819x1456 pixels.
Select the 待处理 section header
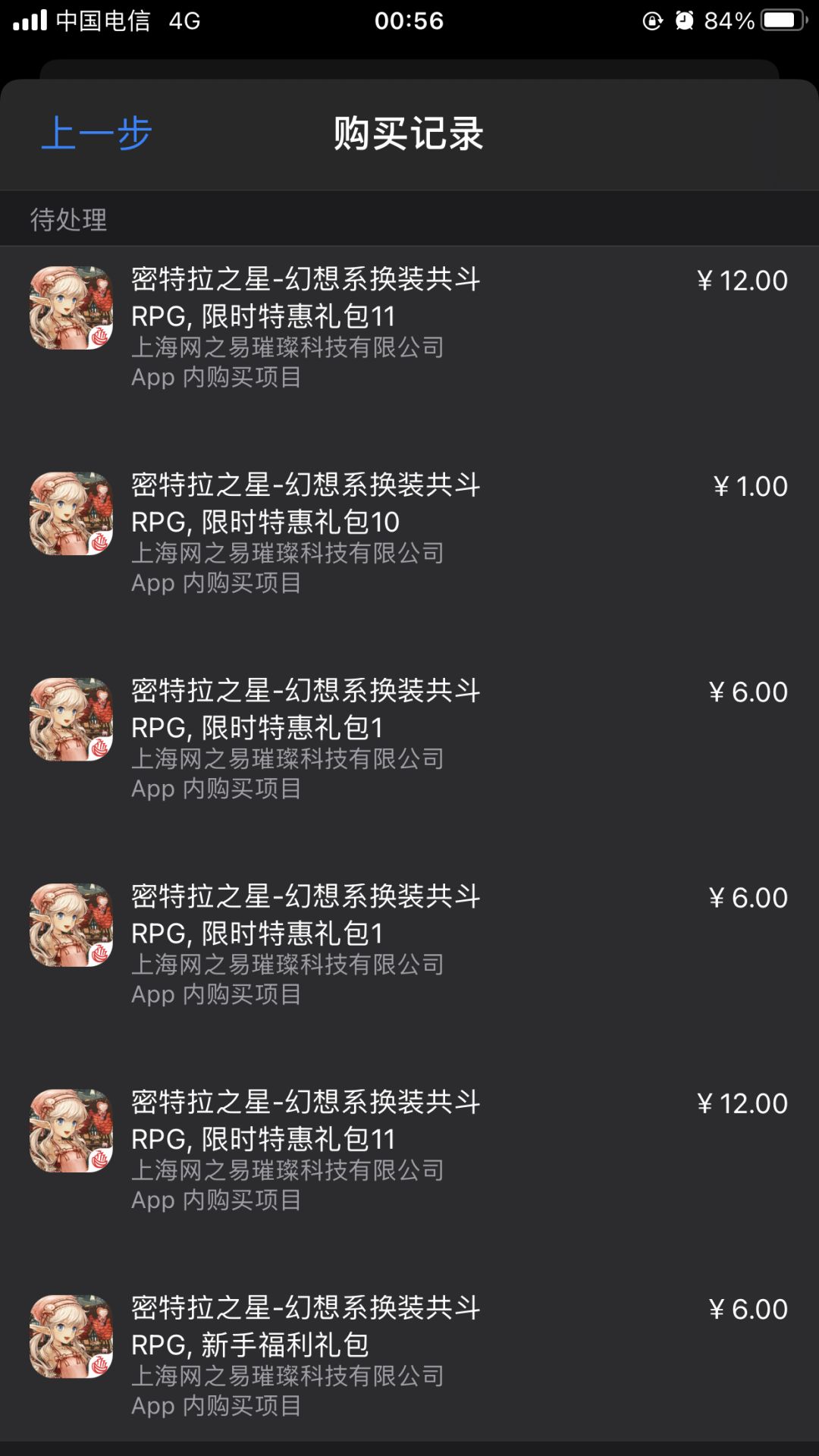(67, 219)
